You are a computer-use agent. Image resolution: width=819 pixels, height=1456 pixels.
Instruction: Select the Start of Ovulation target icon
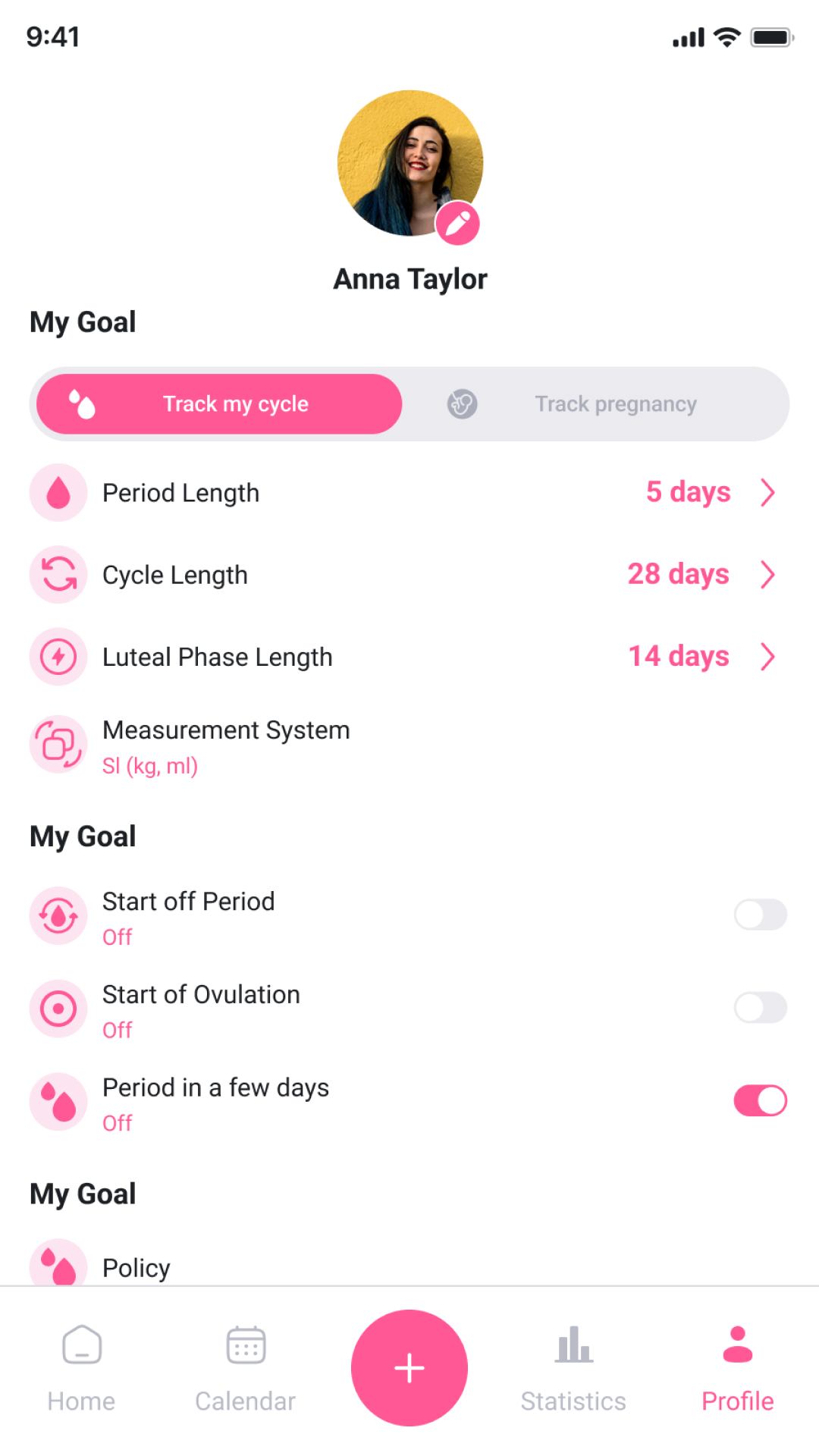pos(58,1009)
